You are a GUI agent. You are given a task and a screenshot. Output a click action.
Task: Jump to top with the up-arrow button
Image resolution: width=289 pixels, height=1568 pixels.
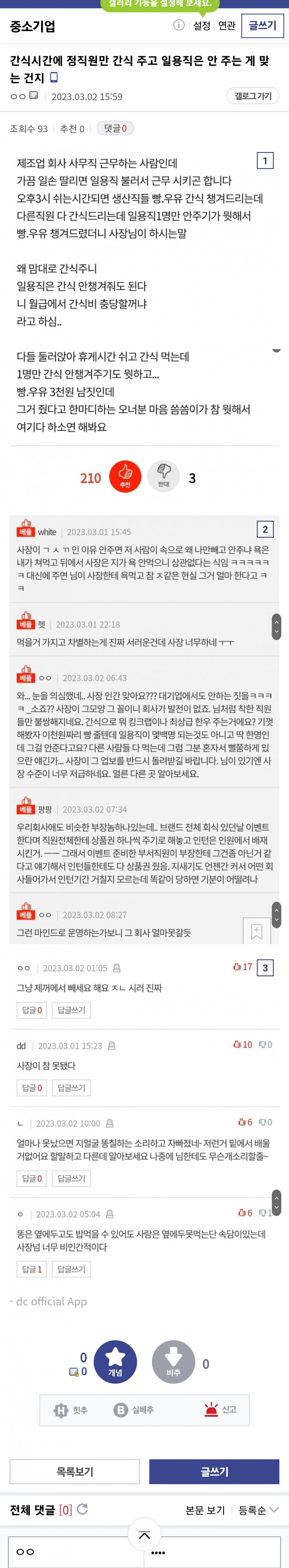[x=144, y=1535]
